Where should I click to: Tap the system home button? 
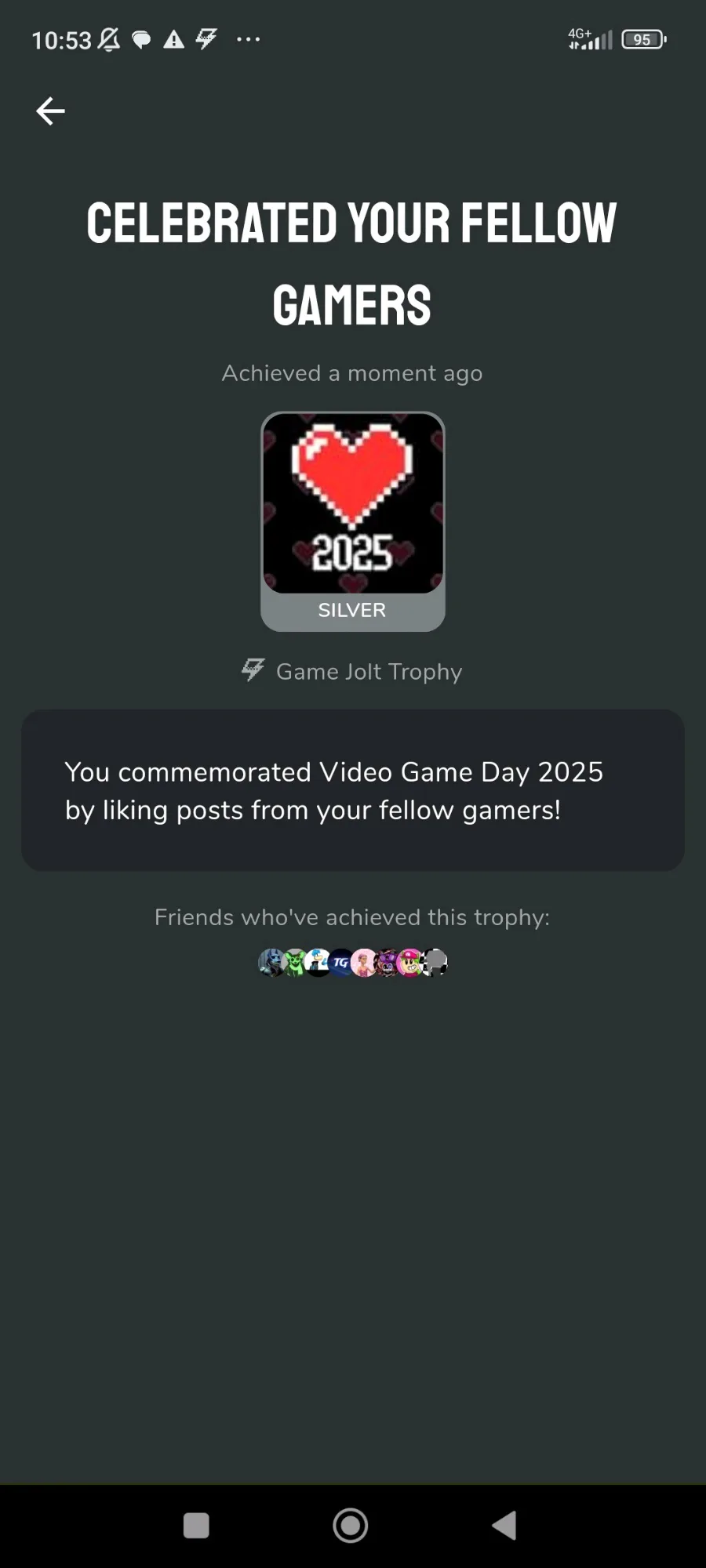click(x=351, y=1526)
